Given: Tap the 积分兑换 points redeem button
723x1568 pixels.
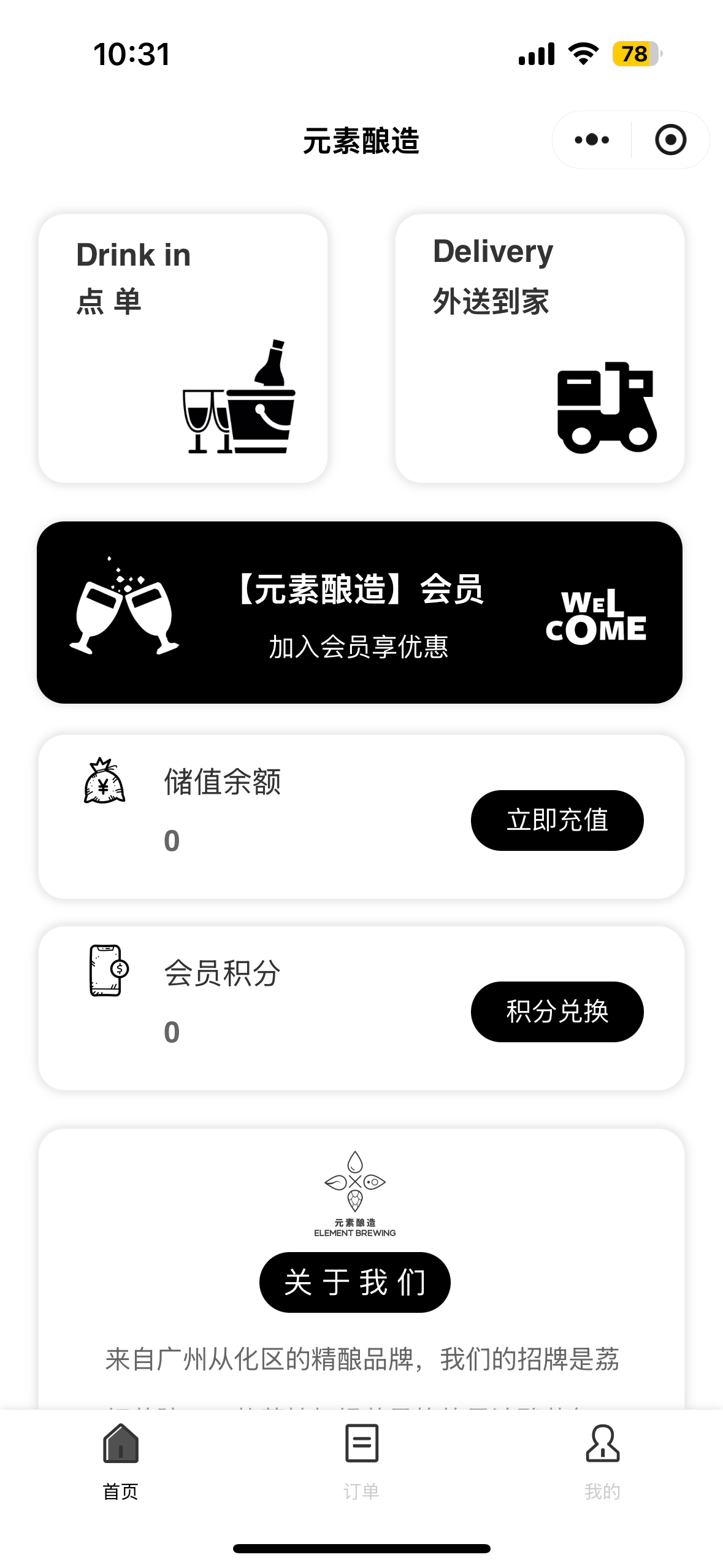Looking at the screenshot, I should pos(557,1012).
